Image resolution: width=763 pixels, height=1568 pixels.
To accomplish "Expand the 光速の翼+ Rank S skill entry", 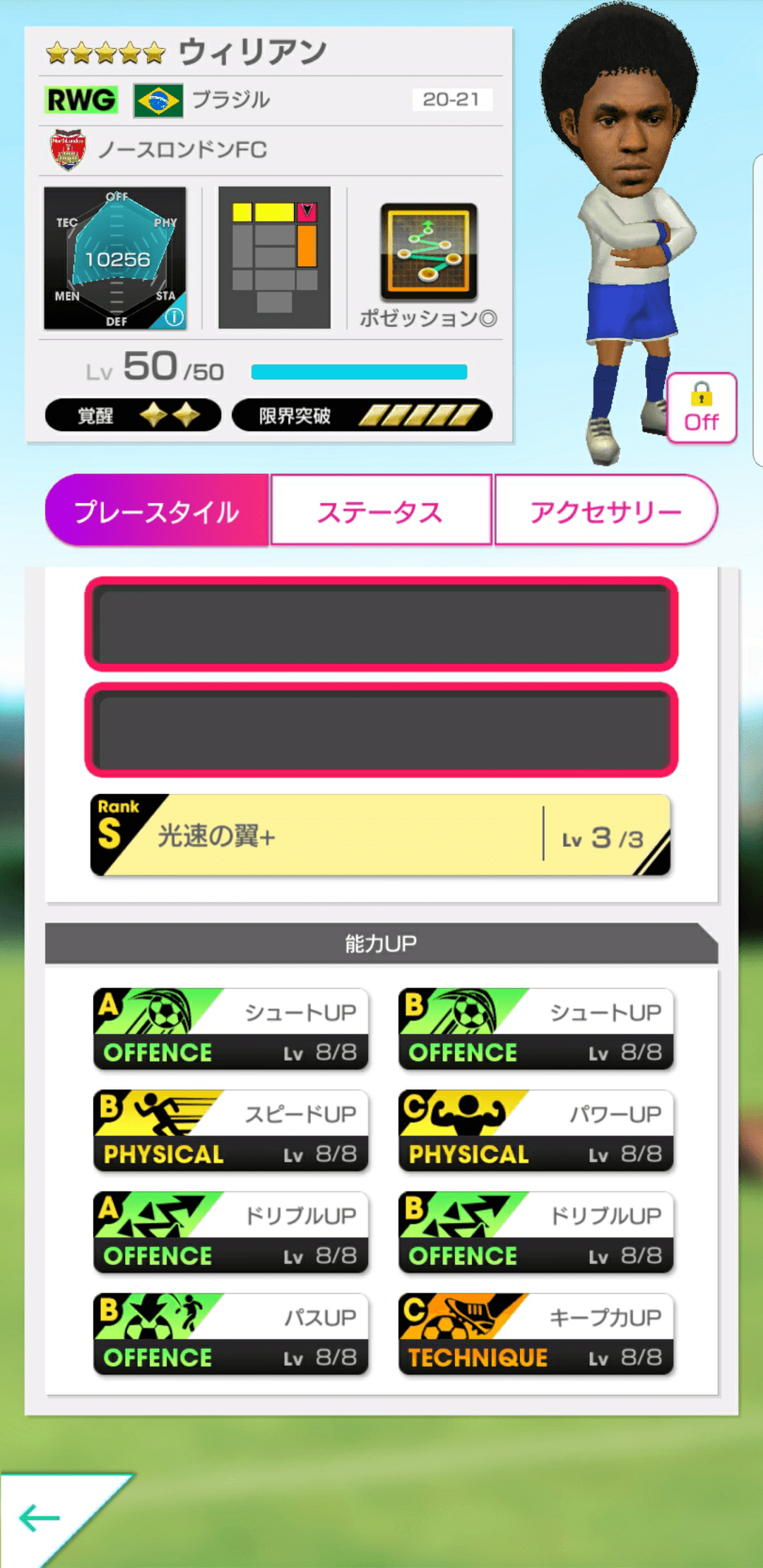I will 379,836.
